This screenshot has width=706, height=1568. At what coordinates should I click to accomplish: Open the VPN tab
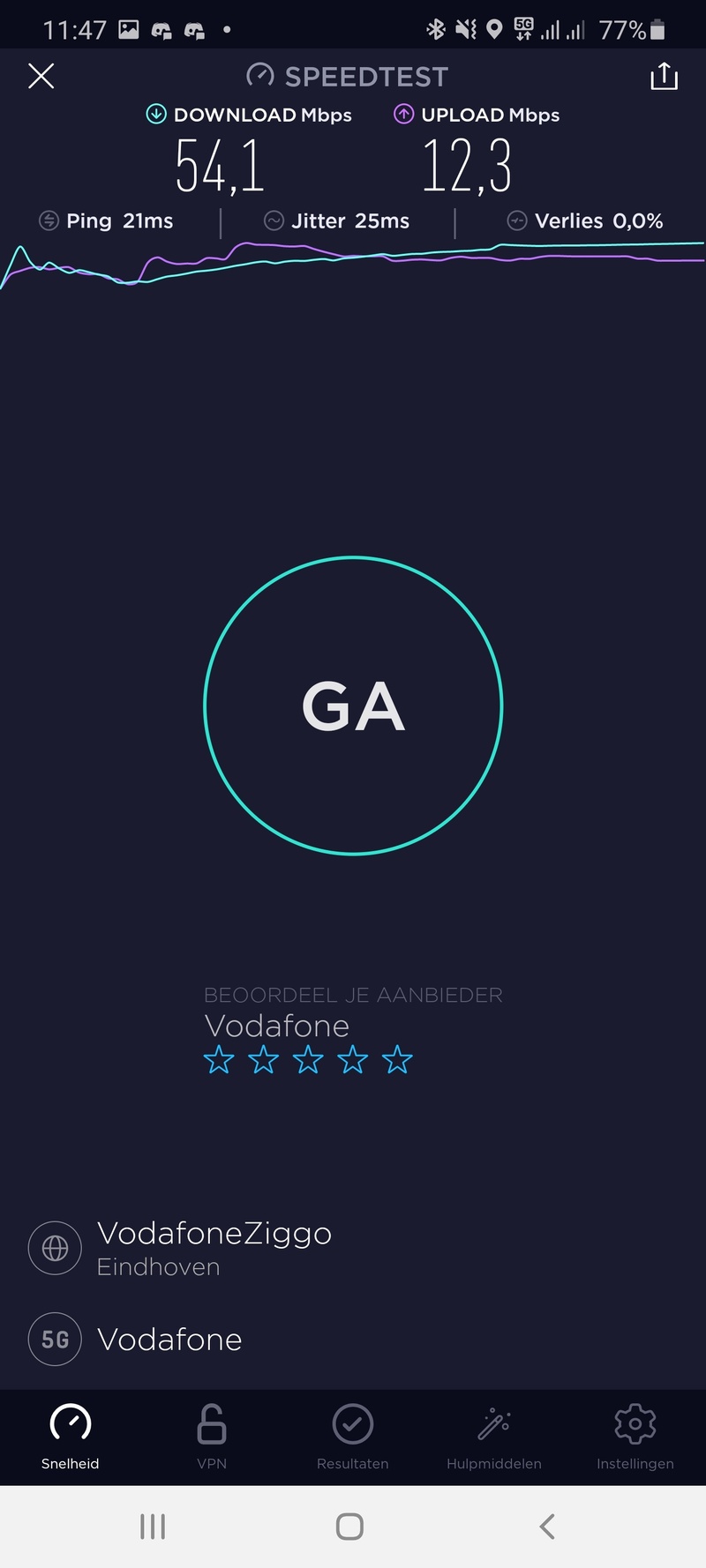[212, 1437]
